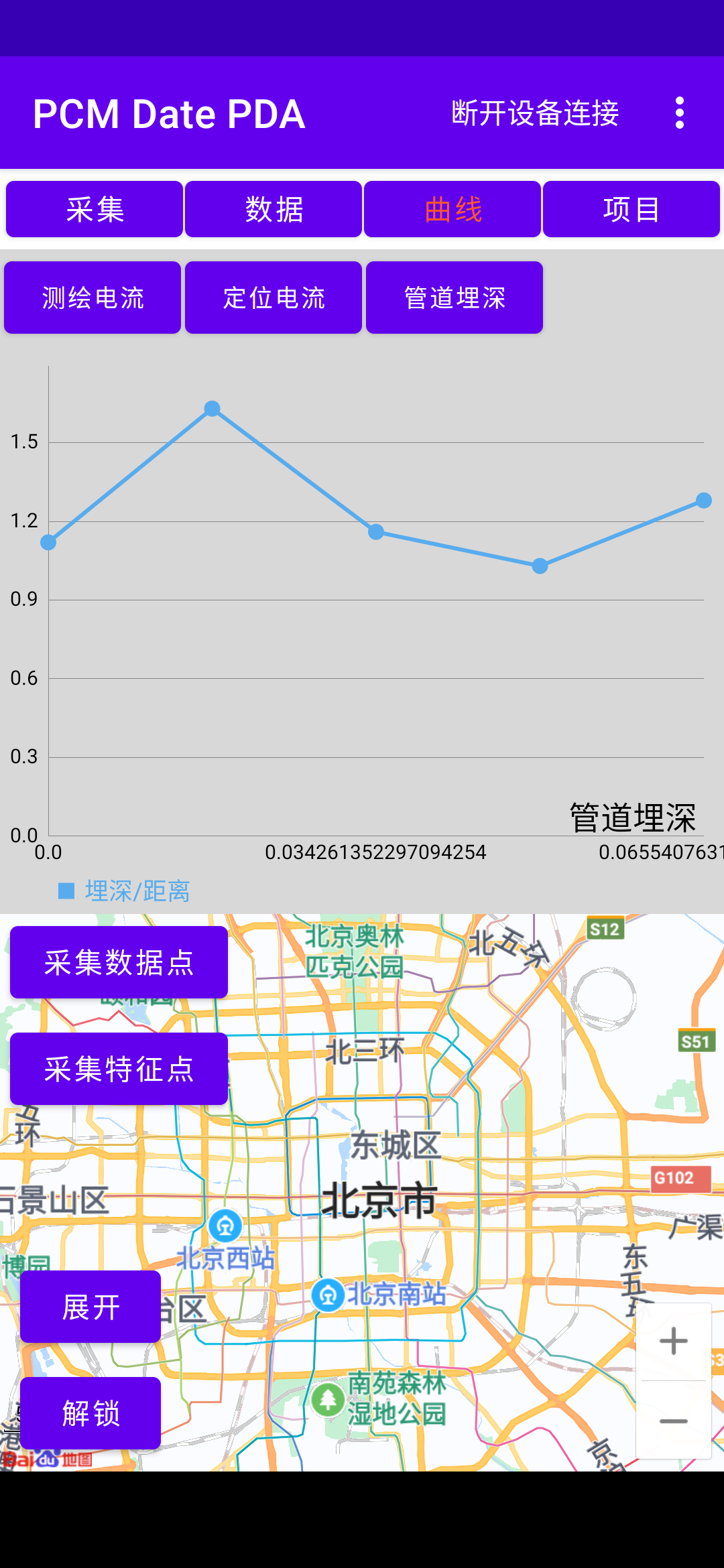
Task: Zoom in on the map
Action: pos(673,1342)
